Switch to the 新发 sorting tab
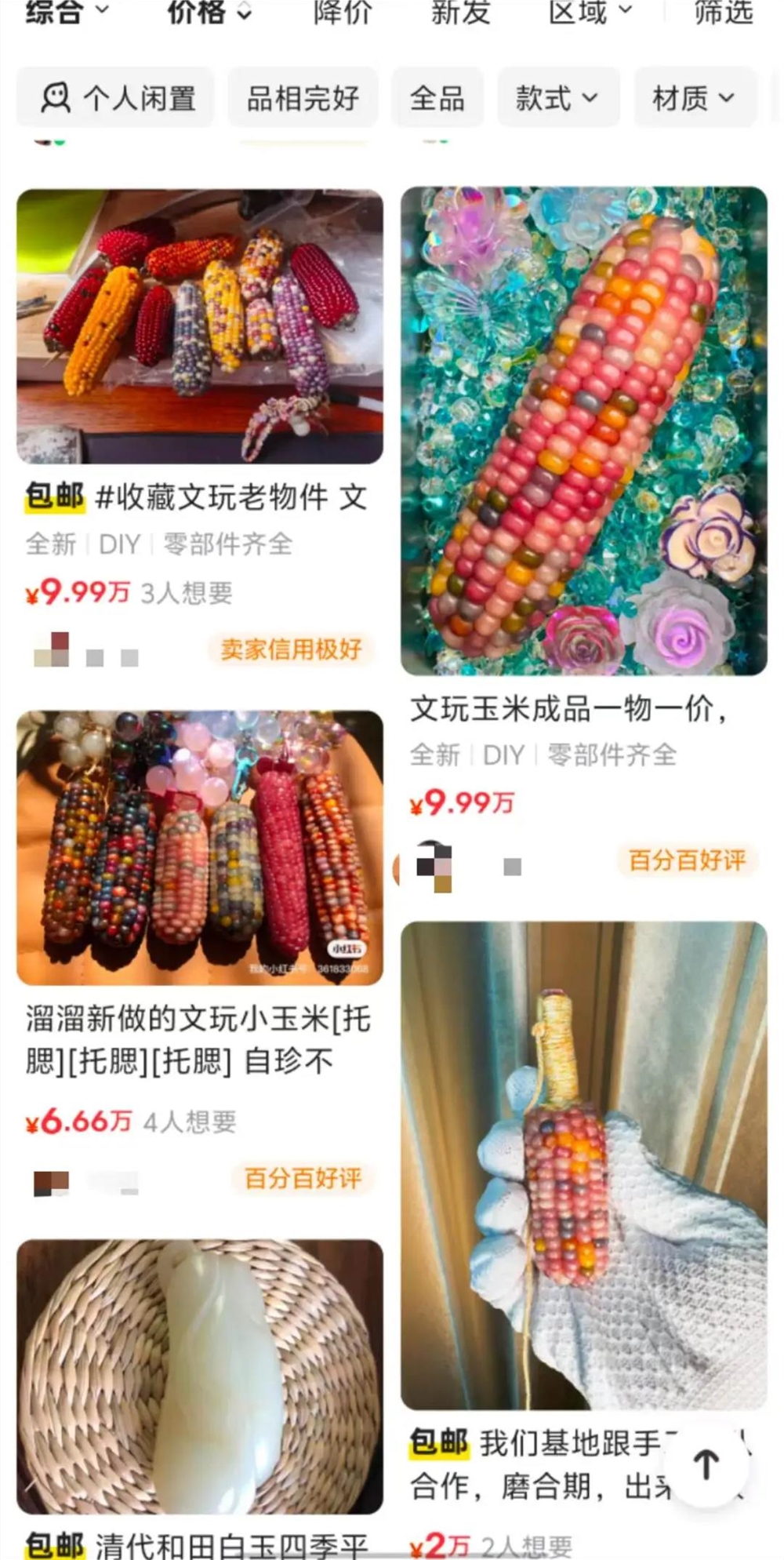This screenshot has height=1560, width=784. (459, 14)
